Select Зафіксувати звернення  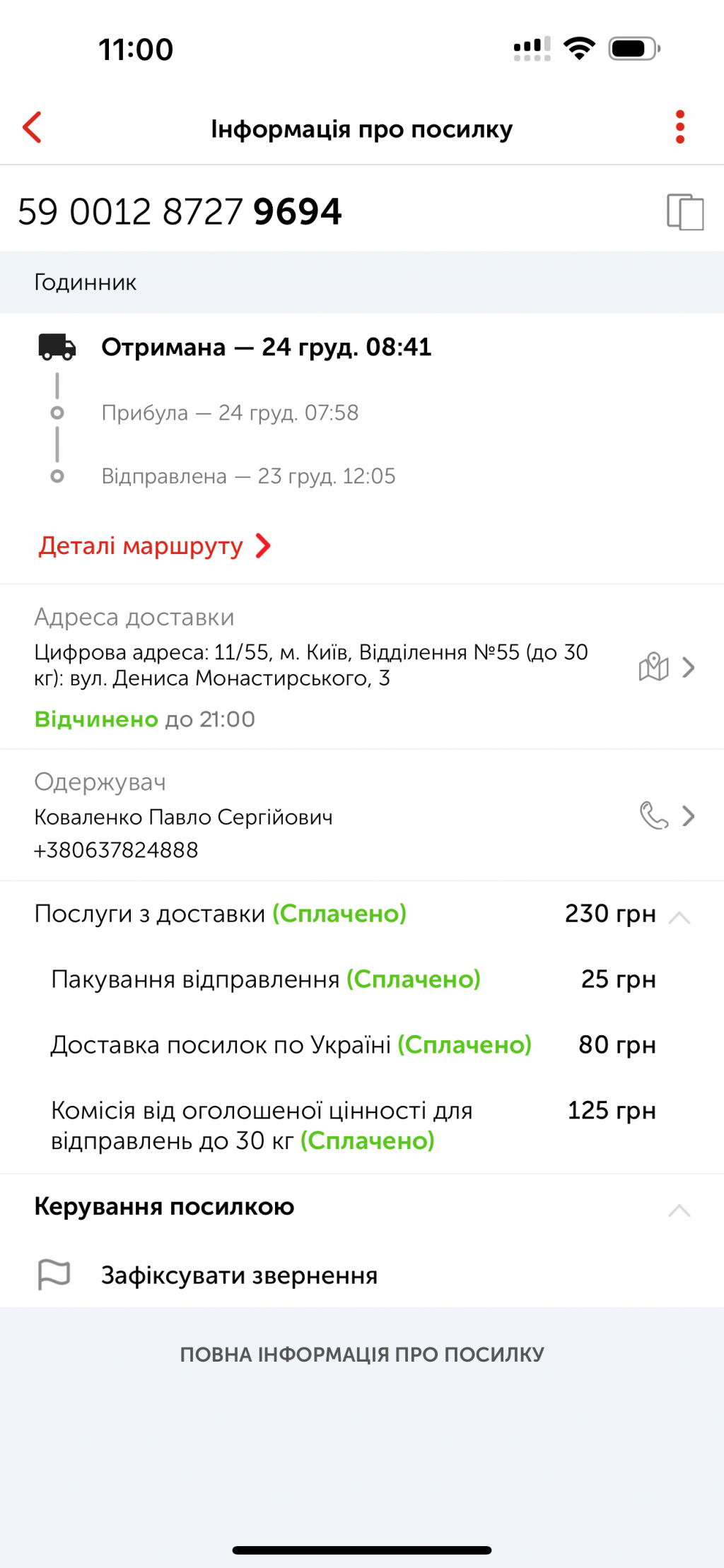tap(239, 1275)
